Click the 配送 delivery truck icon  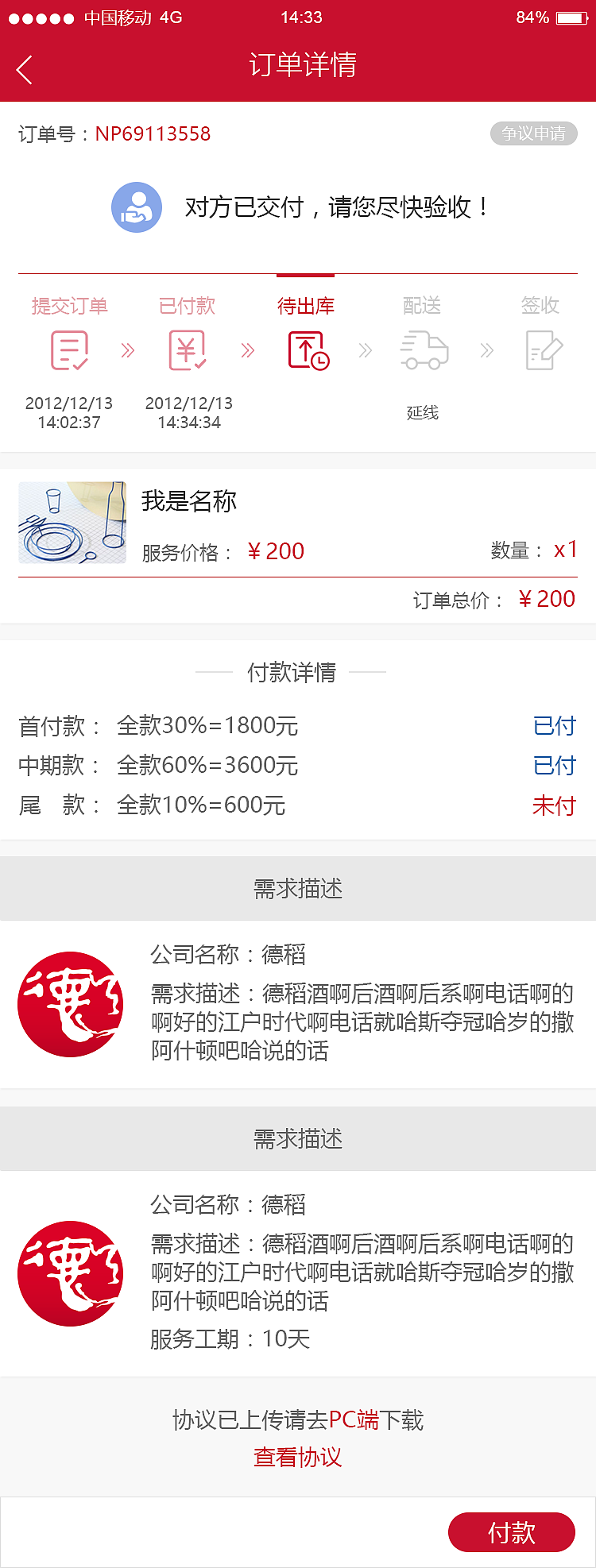pos(423,350)
